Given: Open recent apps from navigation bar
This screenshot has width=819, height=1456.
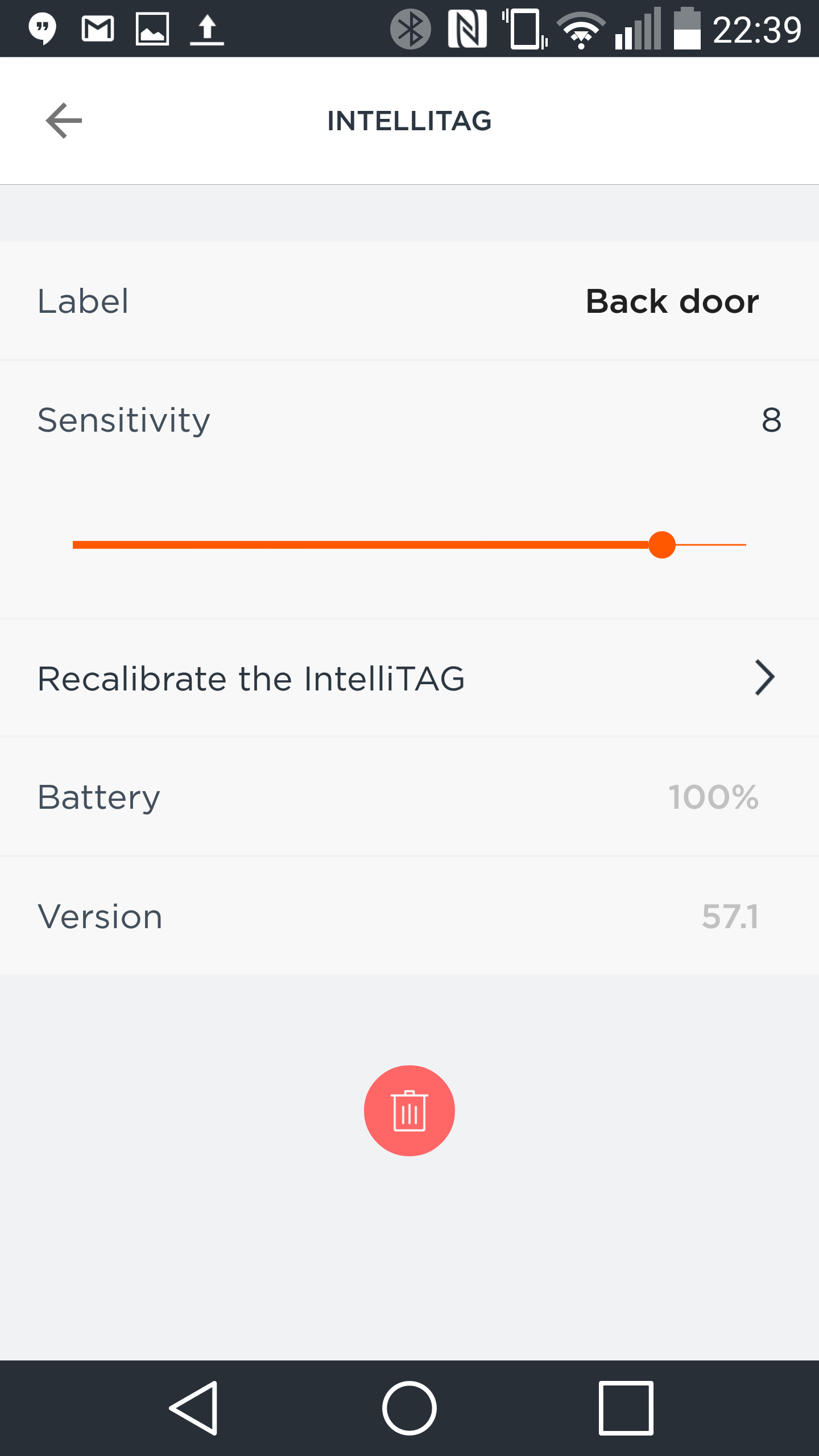Looking at the screenshot, I should [x=626, y=1408].
